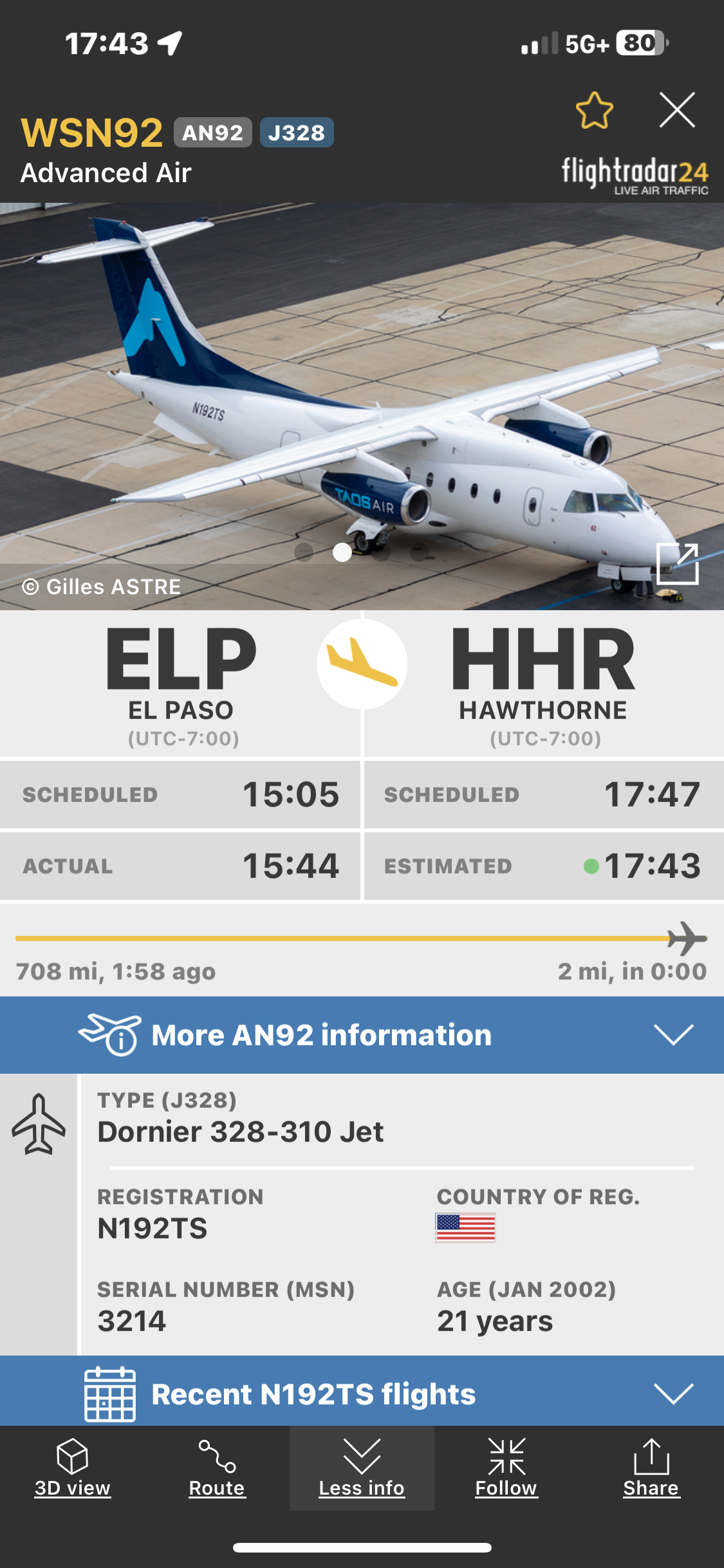
Task: Open the 3D view
Action: (x=72, y=1468)
